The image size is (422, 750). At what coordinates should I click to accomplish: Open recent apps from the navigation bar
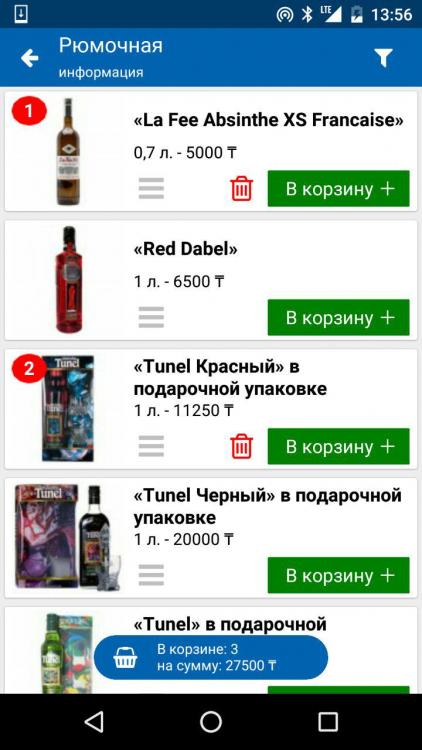(328, 722)
